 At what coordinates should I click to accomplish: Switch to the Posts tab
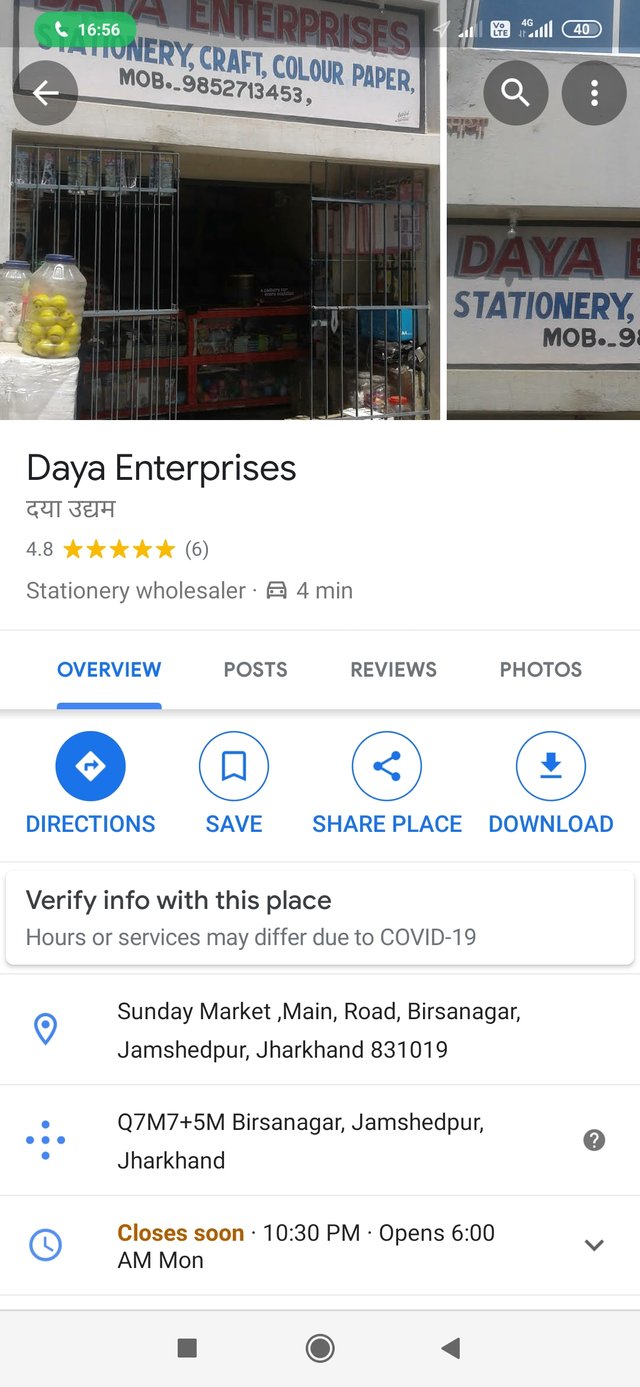255,670
